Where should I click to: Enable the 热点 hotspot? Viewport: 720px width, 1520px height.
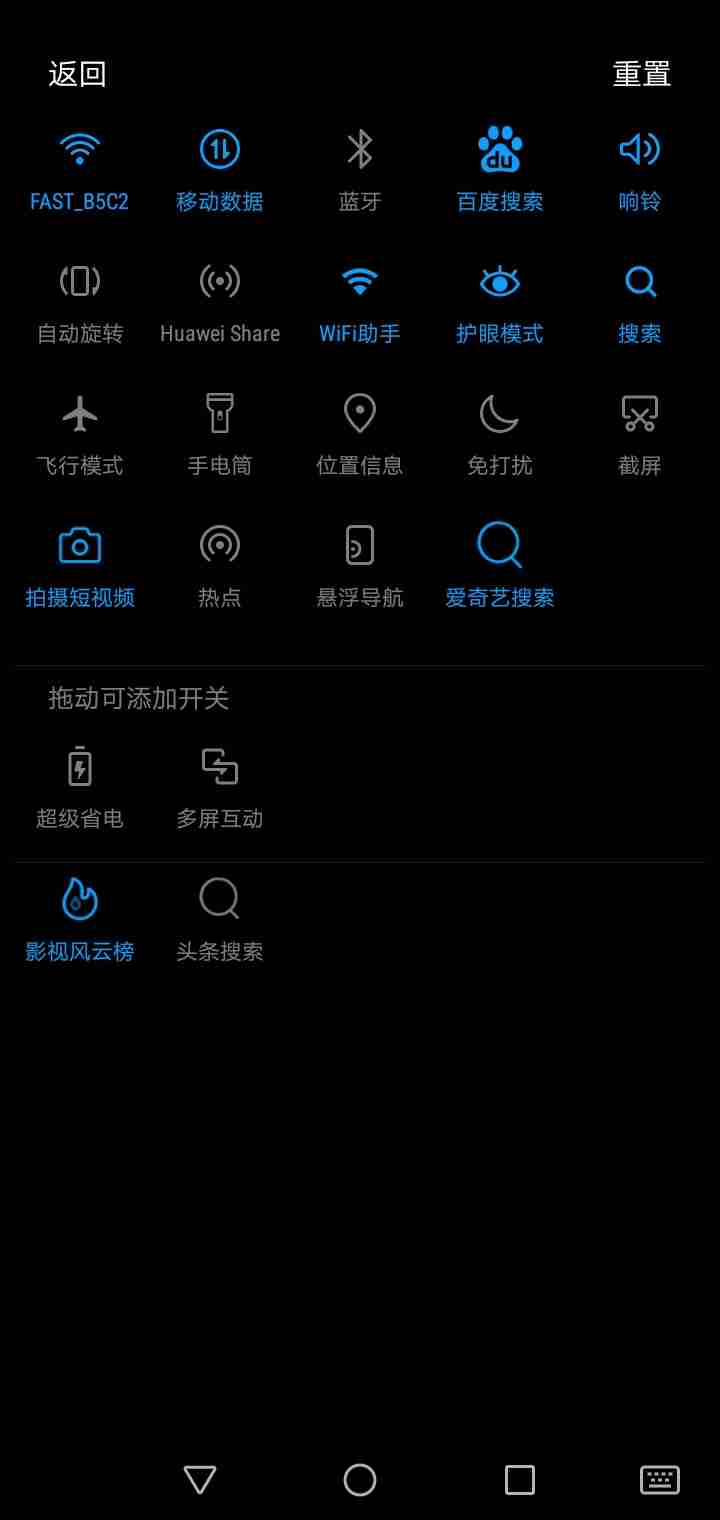pyautogui.click(x=220, y=566)
